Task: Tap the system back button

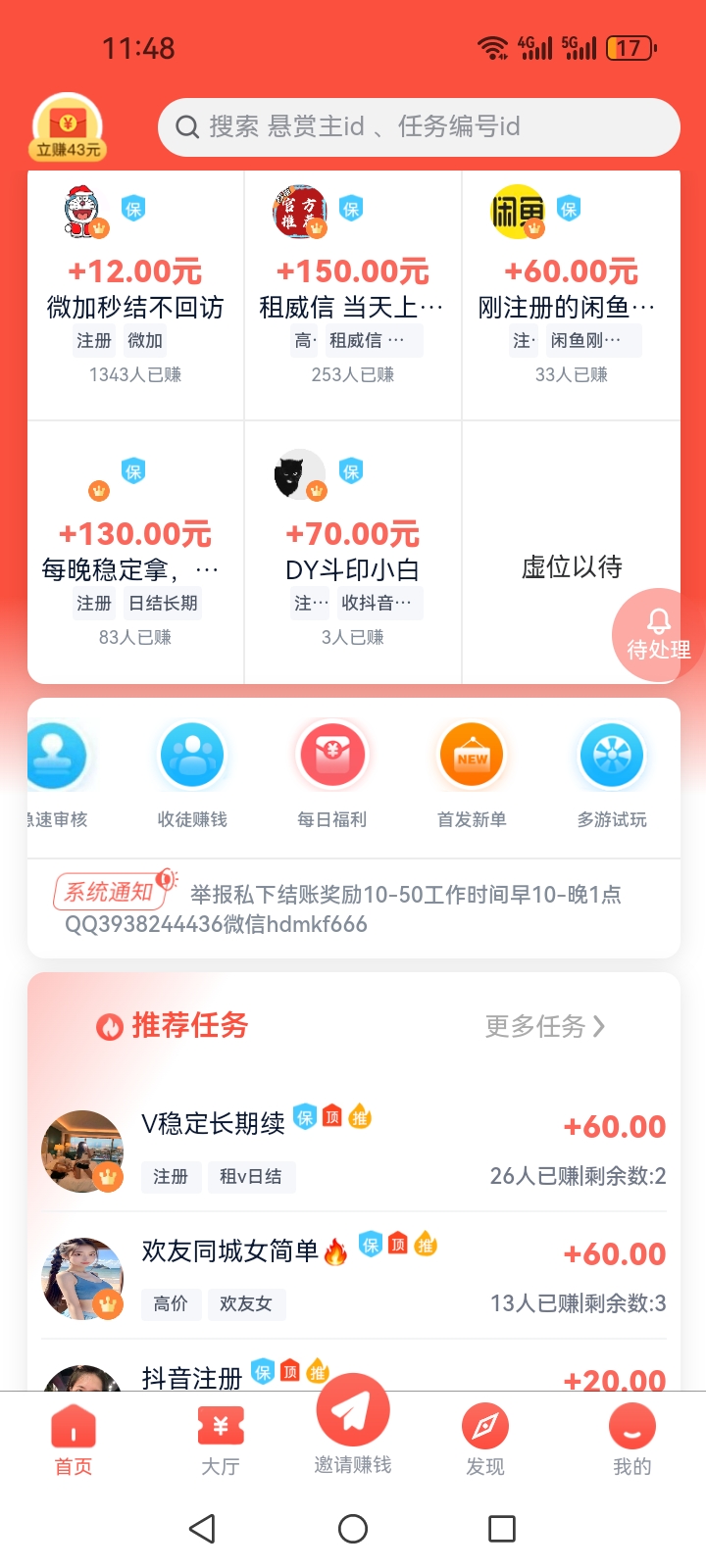Action: pyautogui.click(x=203, y=1529)
